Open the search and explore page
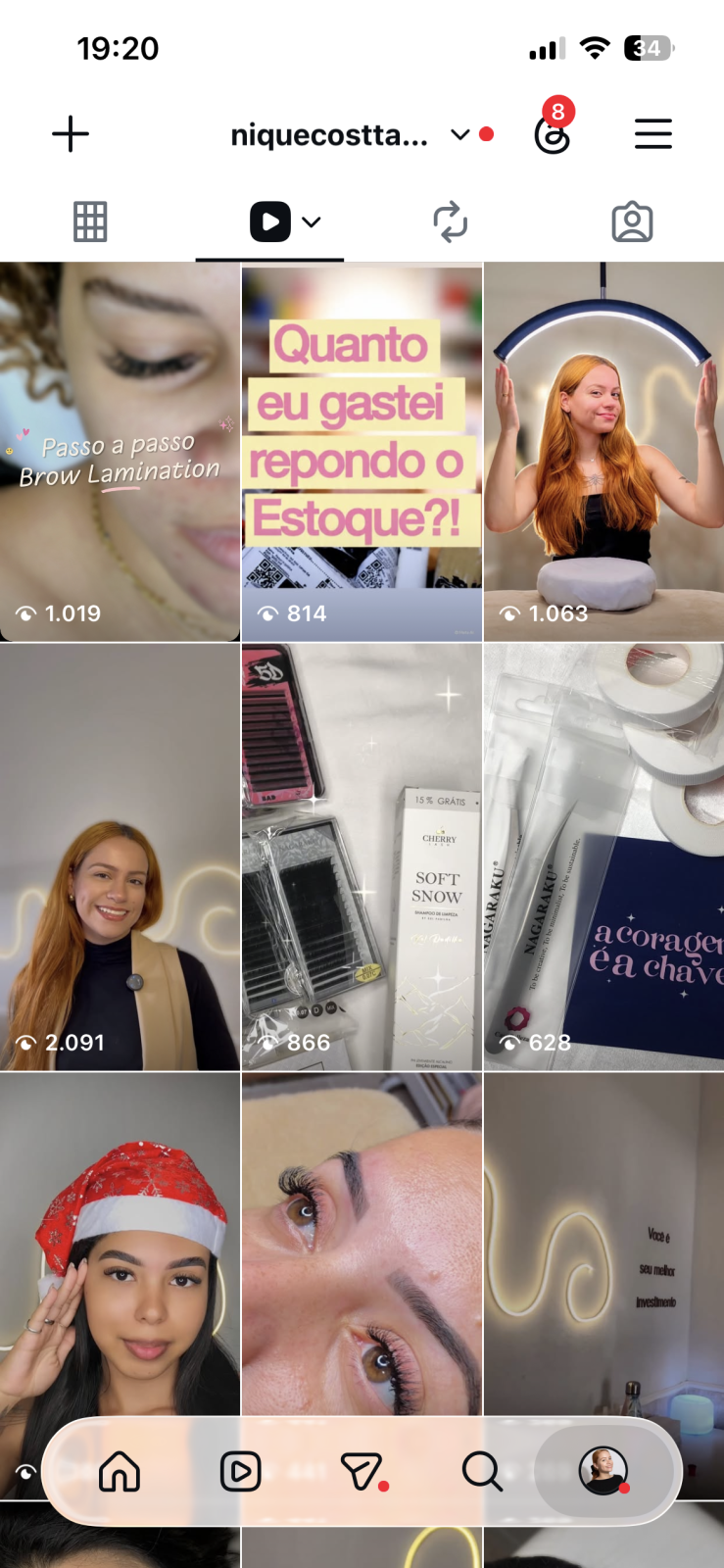 482,1471
